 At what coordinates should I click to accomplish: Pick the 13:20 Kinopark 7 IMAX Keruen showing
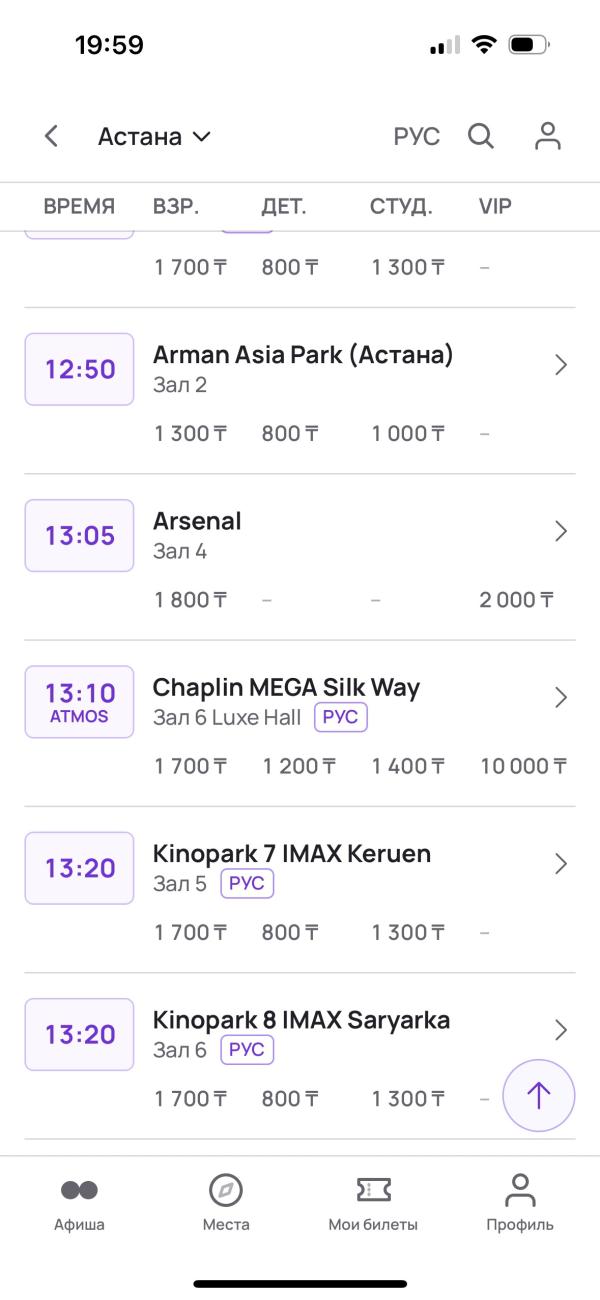click(x=79, y=868)
